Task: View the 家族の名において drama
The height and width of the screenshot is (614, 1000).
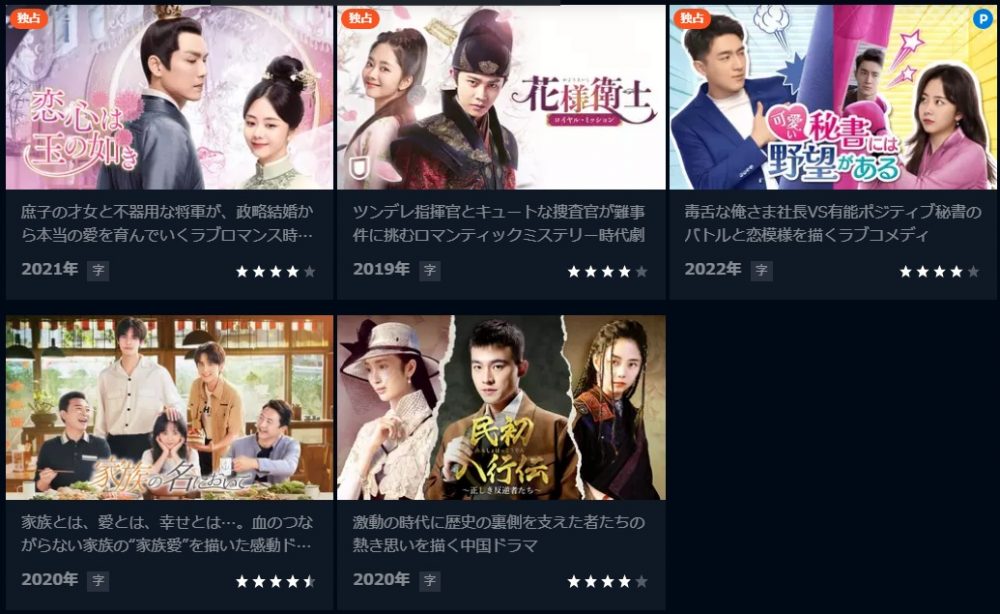Action: coord(169,407)
